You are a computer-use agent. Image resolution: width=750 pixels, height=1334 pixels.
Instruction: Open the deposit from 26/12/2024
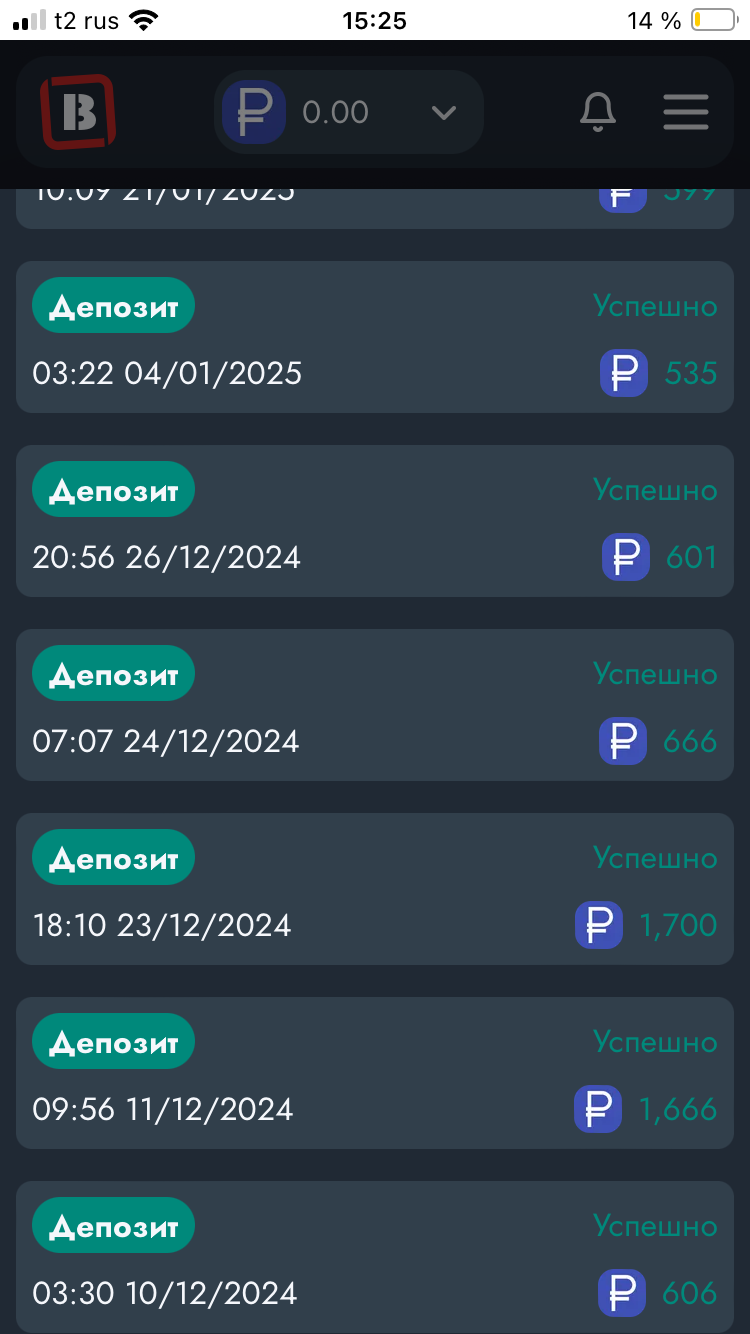(x=375, y=521)
